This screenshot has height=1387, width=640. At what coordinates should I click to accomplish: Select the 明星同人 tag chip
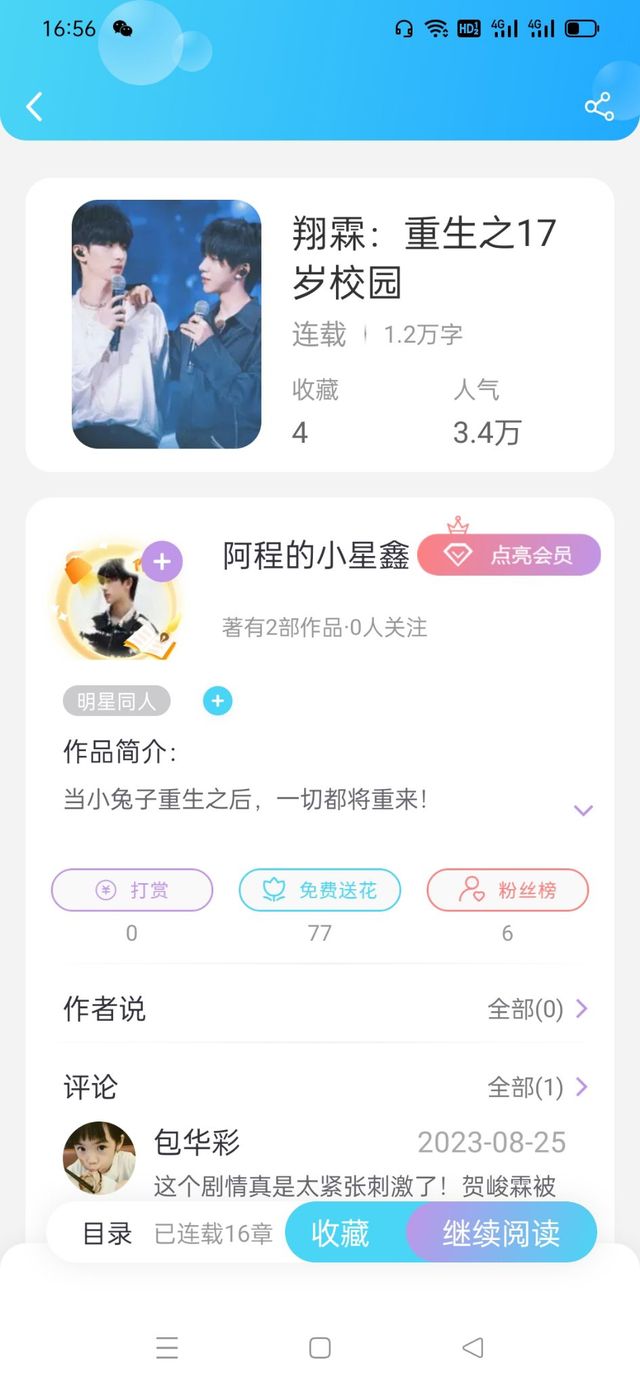pyautogui.click(x=117, y=702)
